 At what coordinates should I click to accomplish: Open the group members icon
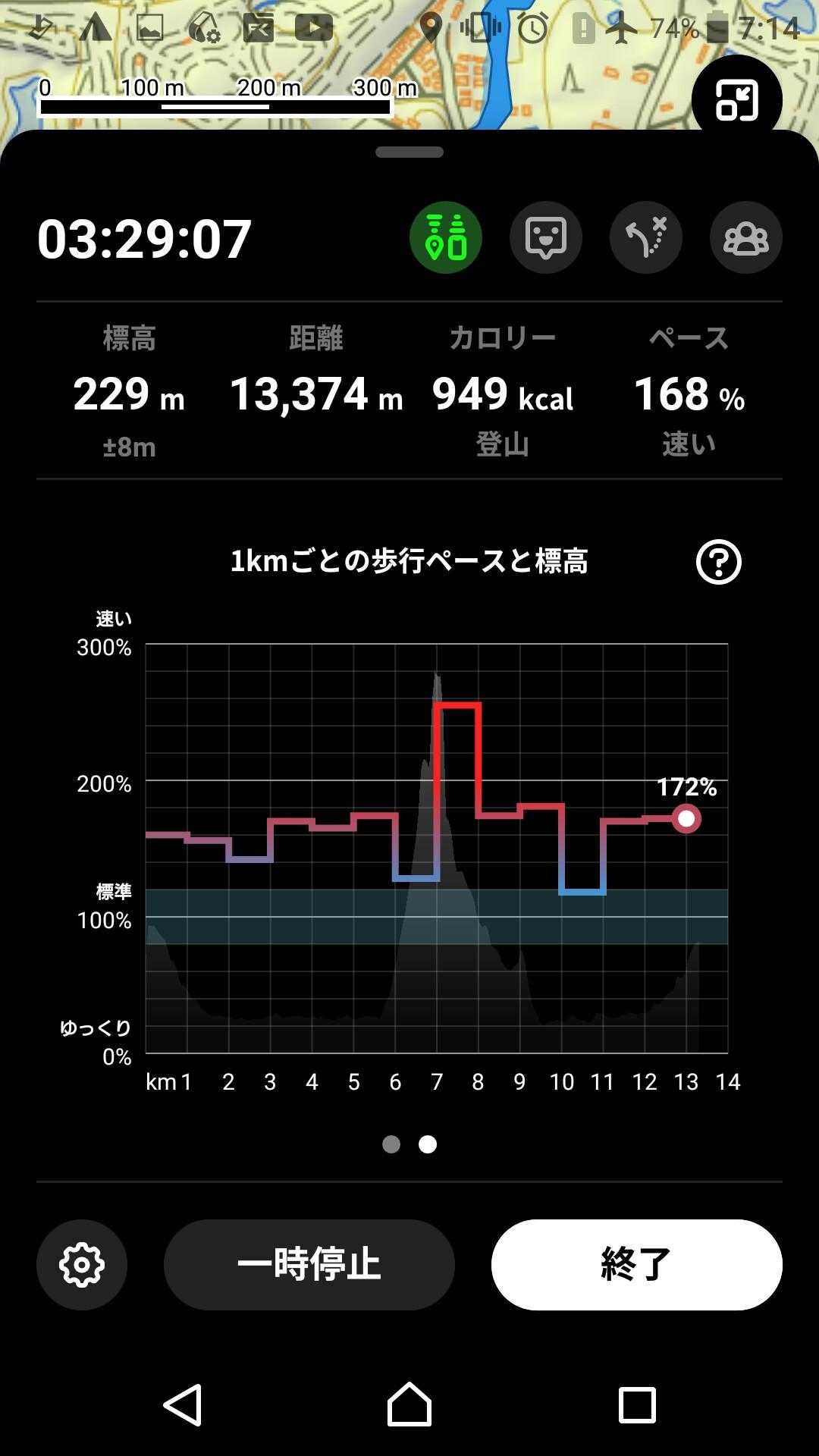(x=746, y=237)
